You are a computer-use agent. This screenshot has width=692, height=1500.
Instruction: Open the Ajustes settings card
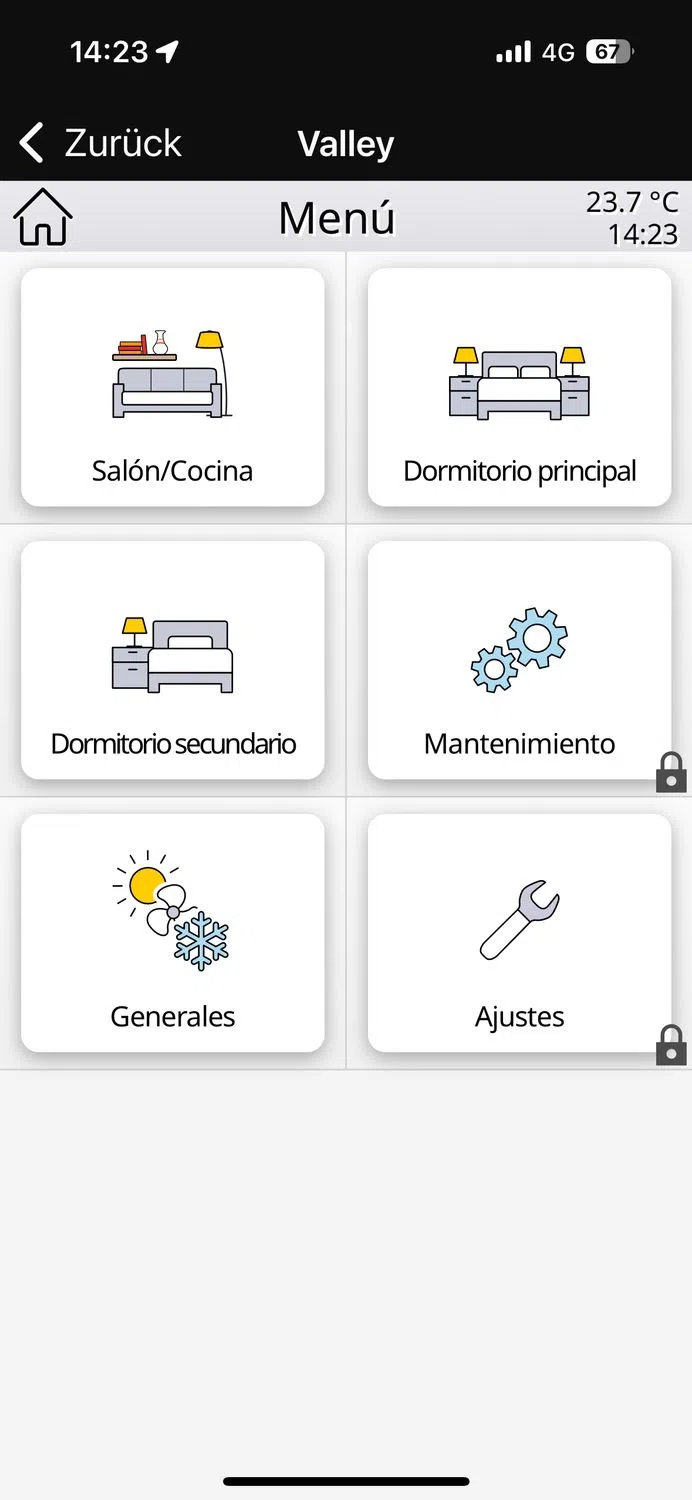coord(519,933)
